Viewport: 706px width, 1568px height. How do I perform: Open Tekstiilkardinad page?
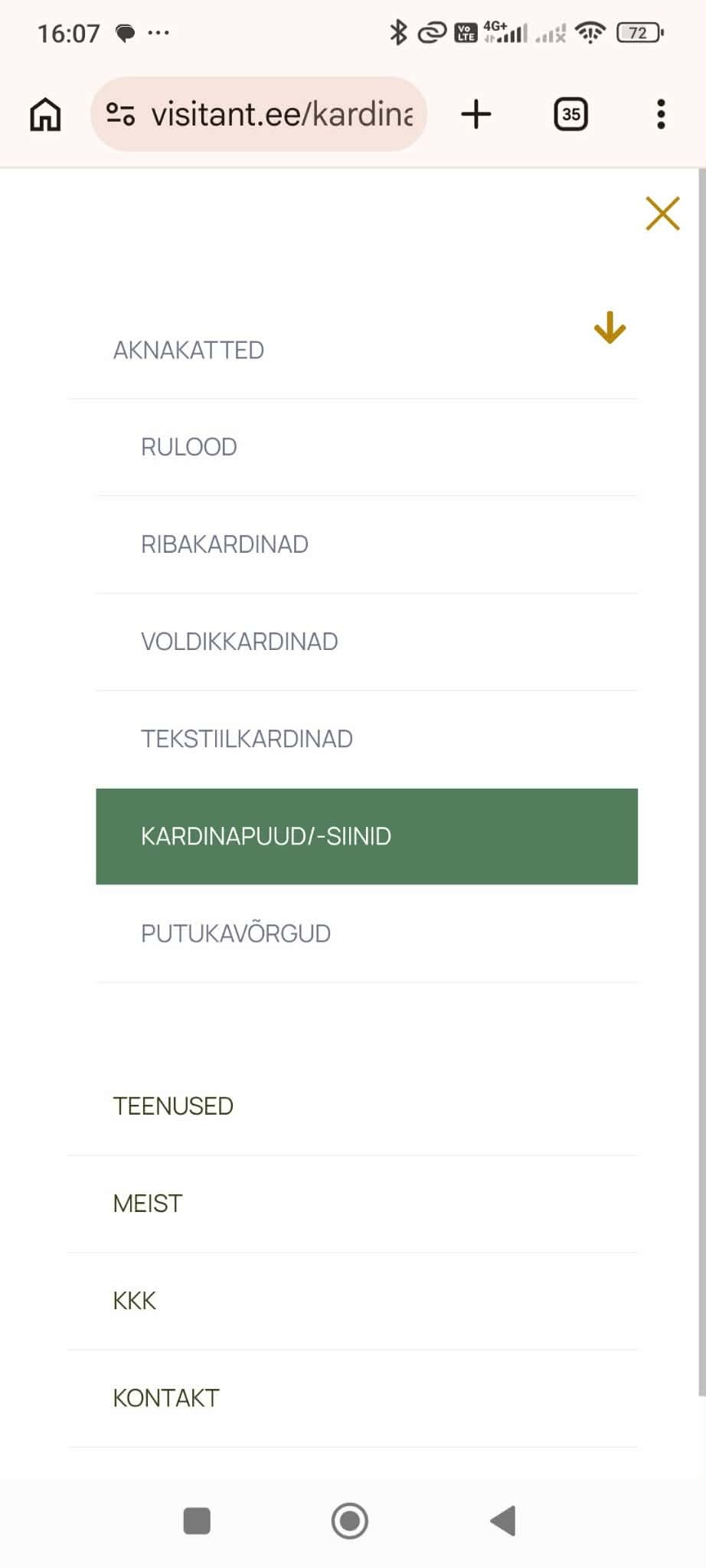[x=247, y=739]
